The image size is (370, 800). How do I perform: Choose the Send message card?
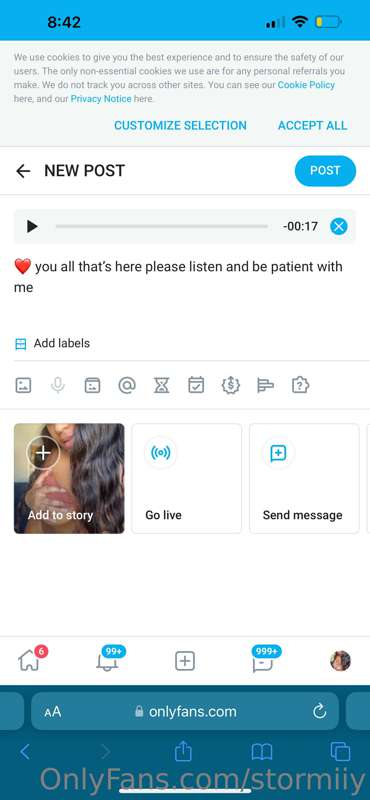(x=304, y=479)
